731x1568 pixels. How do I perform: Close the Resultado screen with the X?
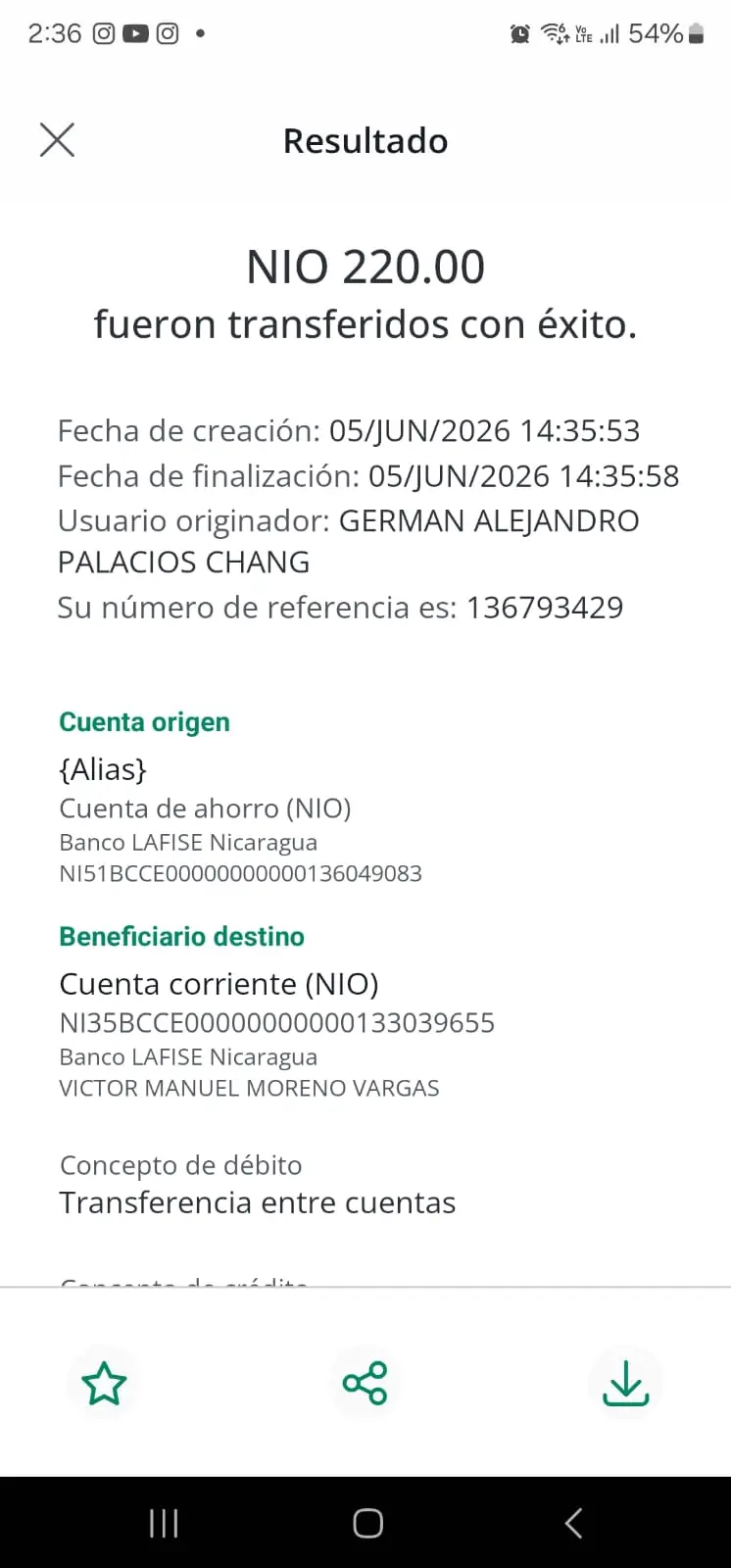pos(57,140)
